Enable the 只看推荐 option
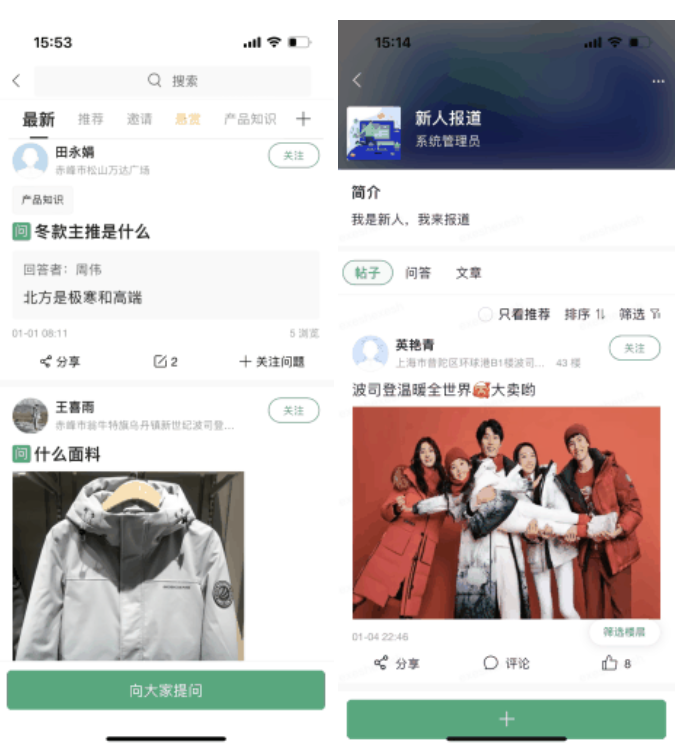Screen dimensions: 679x754 (486, 314)
